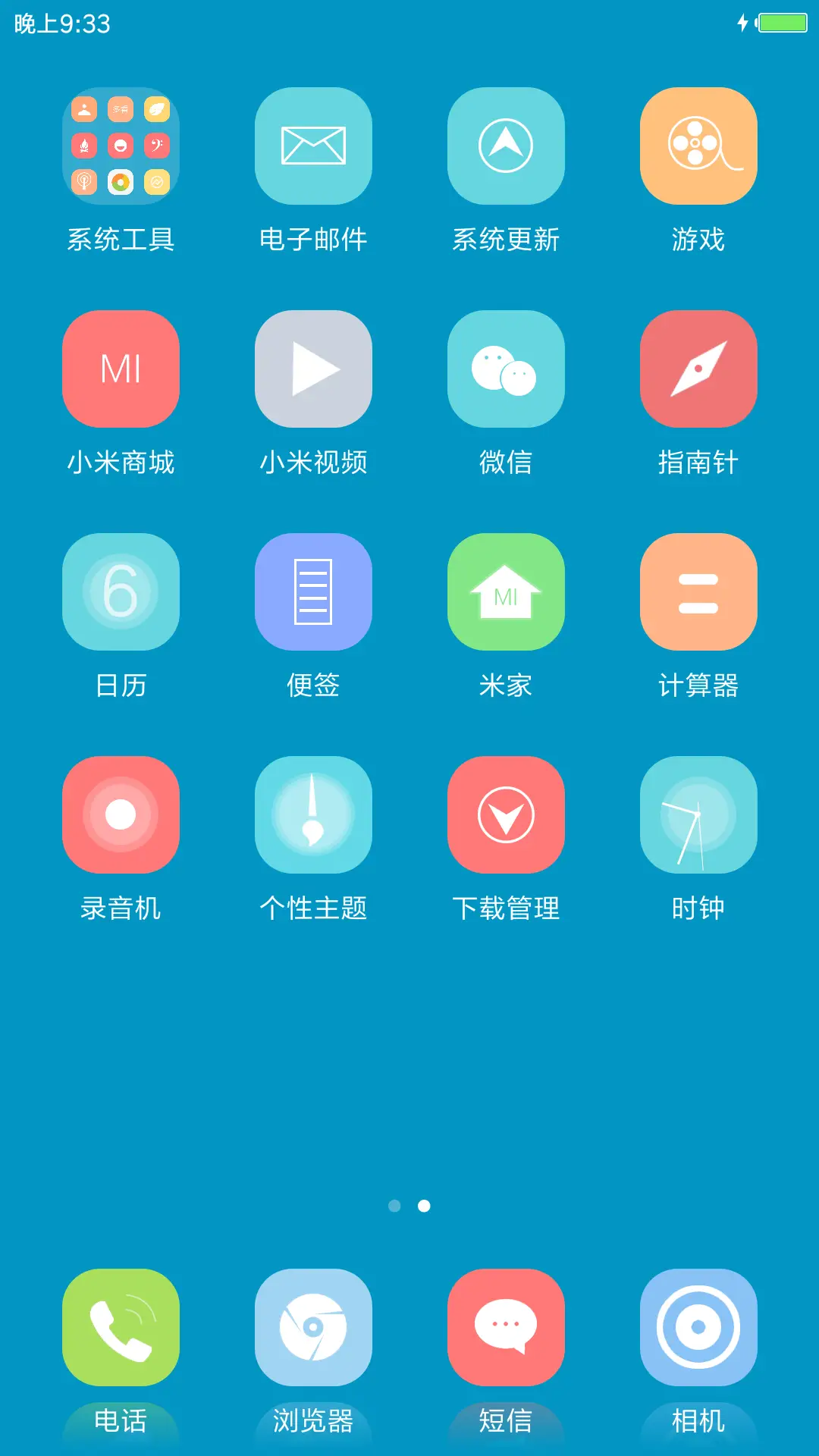Open the 时钟 clock app
Screen dimensions: 819x1456
pyautogui.click(x=698, y=814)
